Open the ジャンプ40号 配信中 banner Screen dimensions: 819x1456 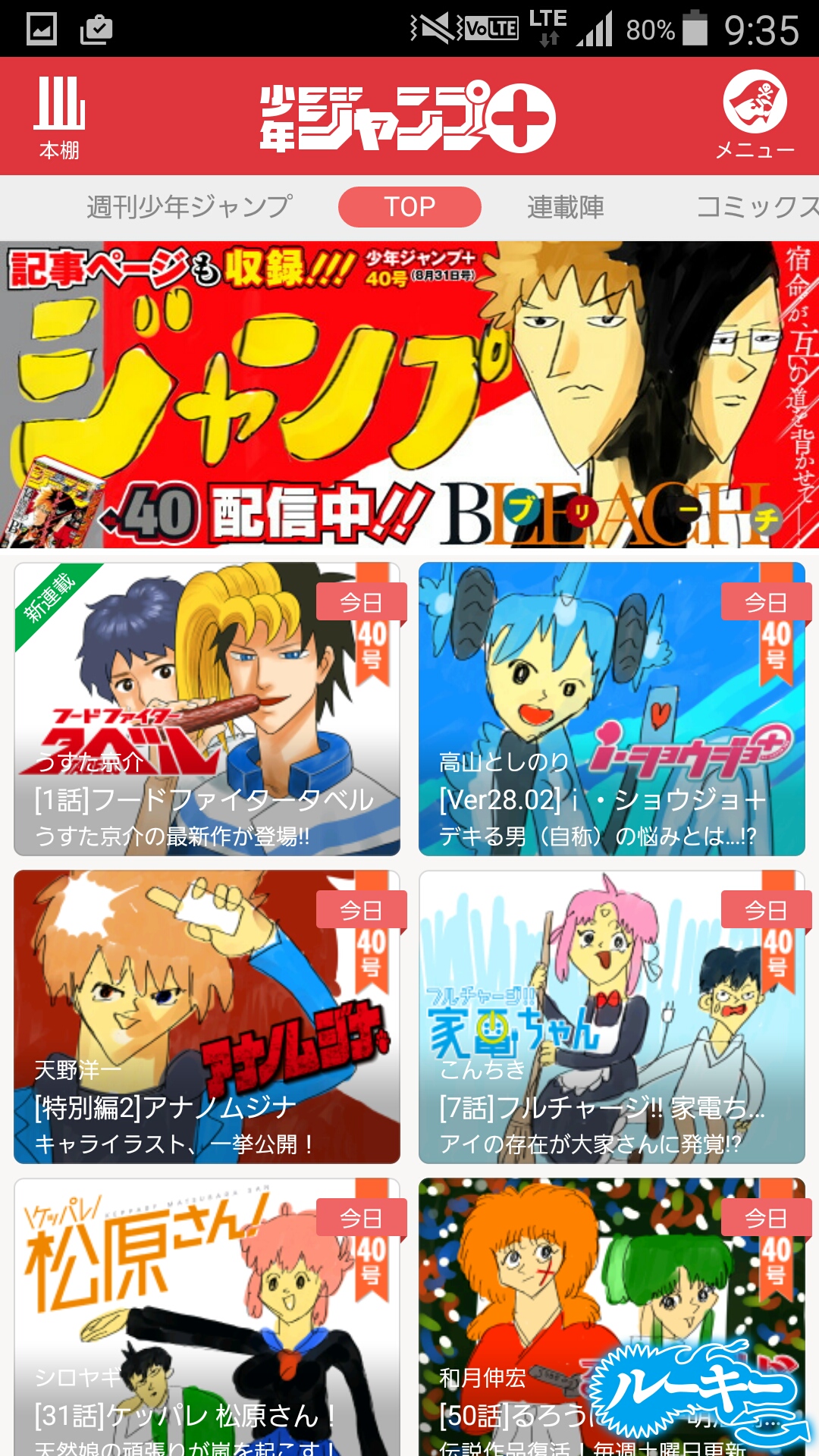(x=409, y=394)
